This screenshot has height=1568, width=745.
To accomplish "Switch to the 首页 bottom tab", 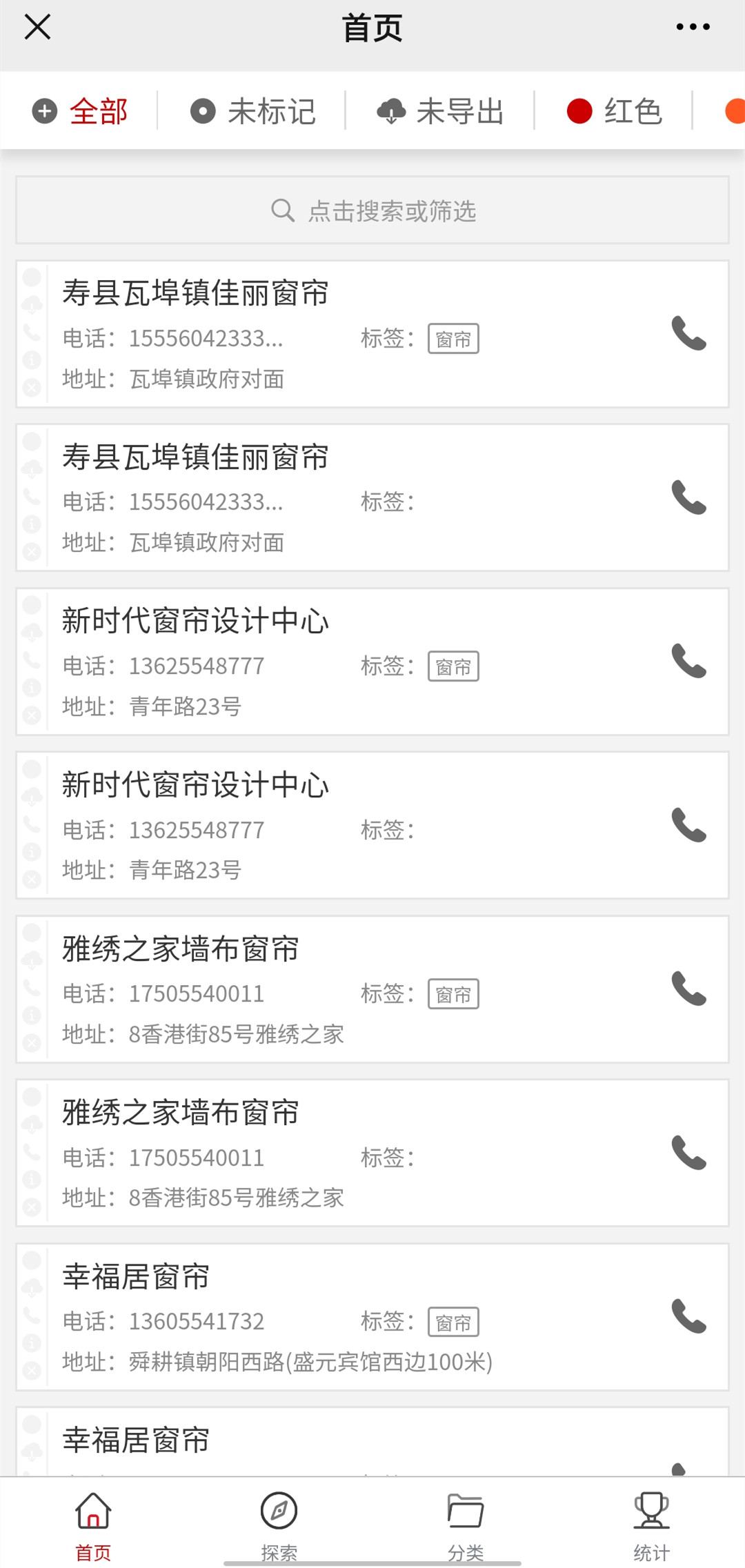I will 93,1525.
